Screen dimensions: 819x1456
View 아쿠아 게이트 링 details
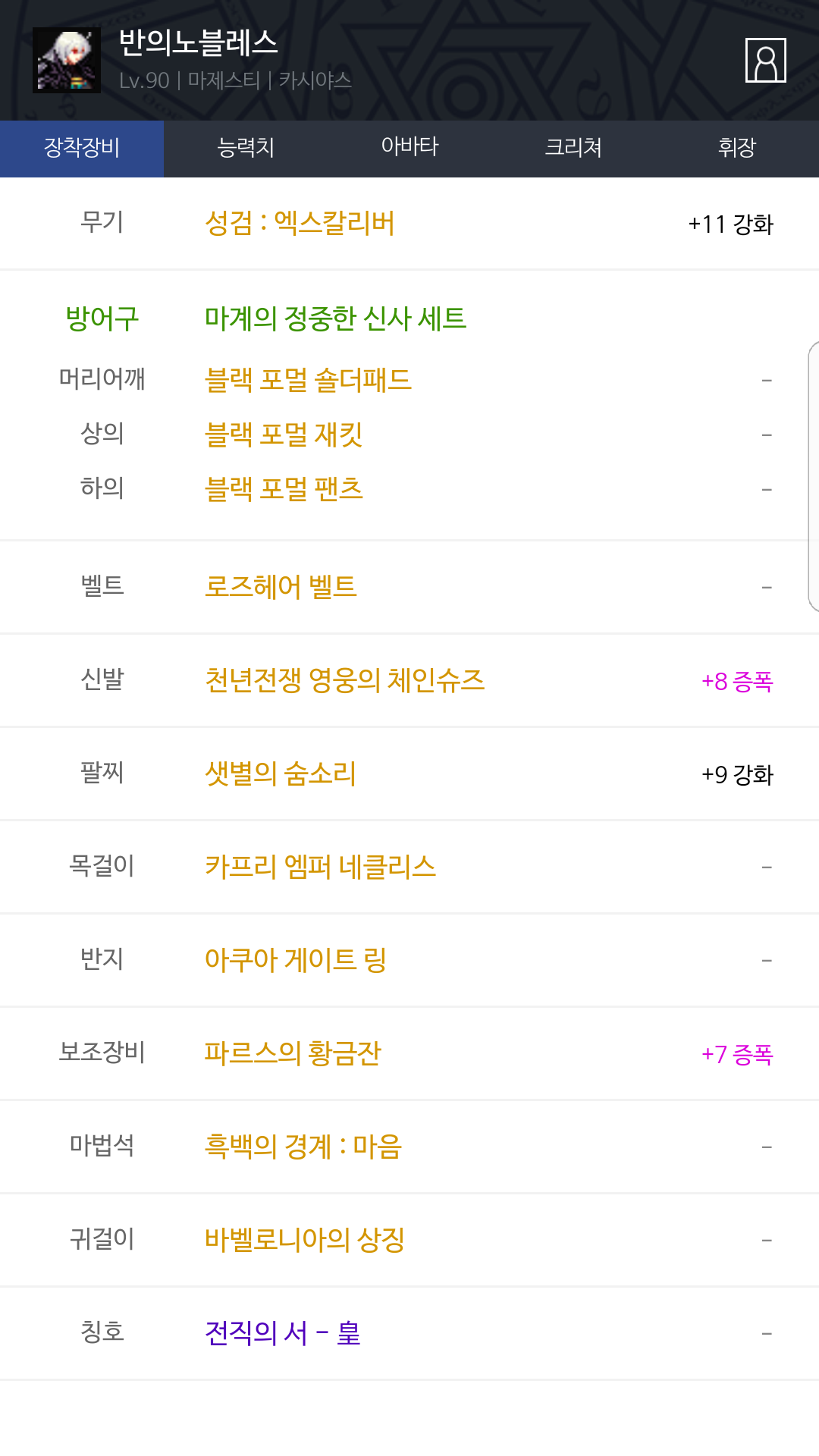[296, 960]
